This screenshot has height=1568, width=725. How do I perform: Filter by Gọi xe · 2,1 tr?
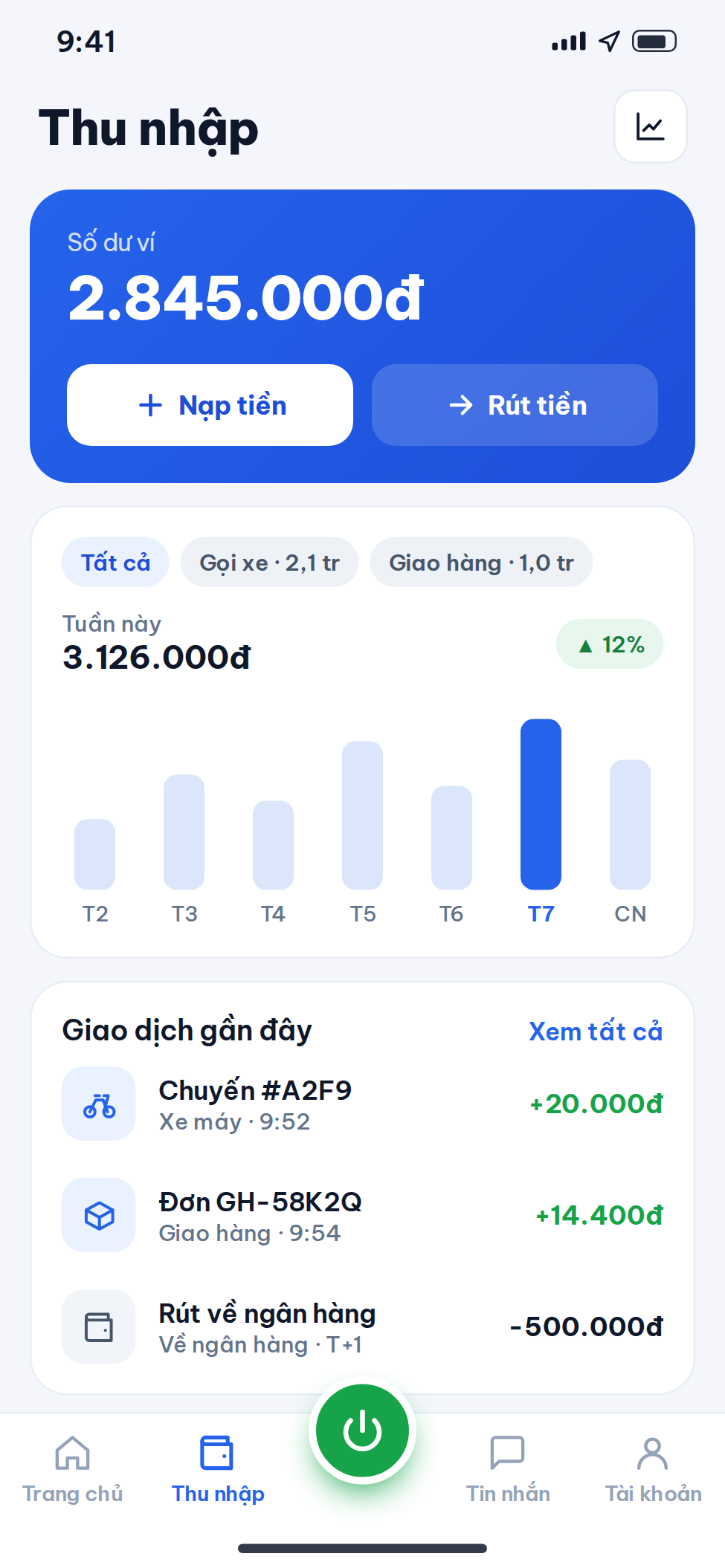click(269, 563)
